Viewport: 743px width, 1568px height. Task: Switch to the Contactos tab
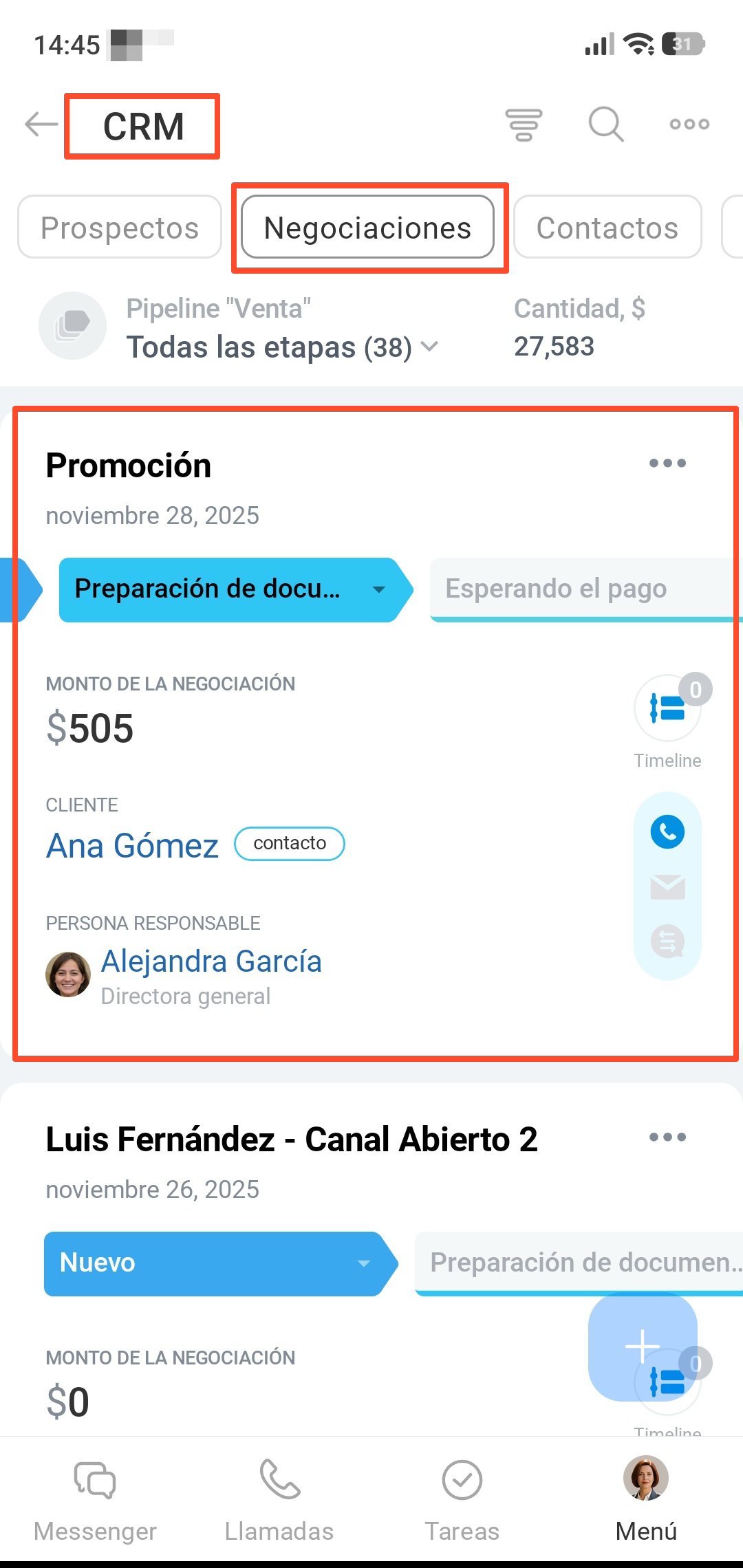(x=607, y=228)
